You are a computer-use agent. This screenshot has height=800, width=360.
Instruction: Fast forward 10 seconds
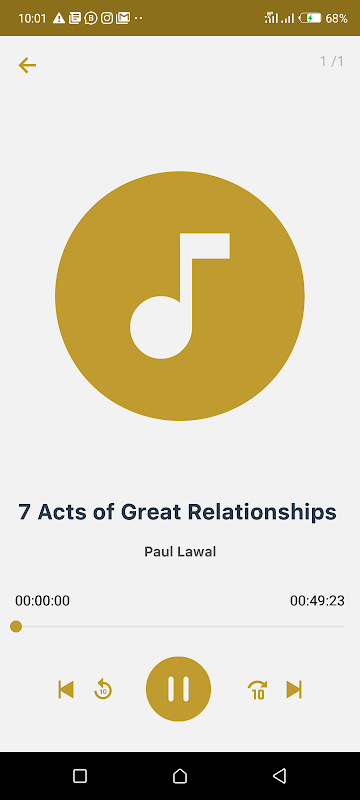pos(258,689)
